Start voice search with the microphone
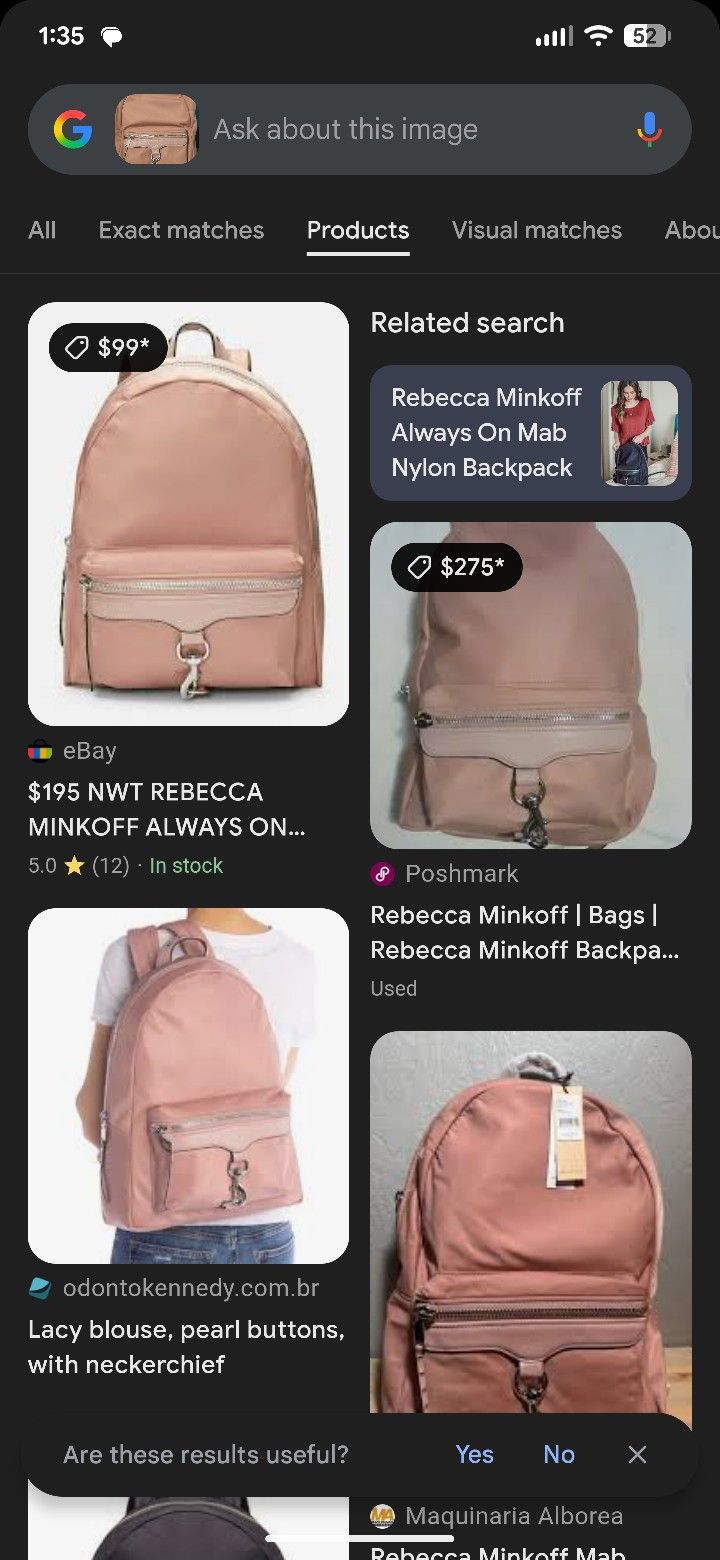The image size is (720, 1560). 649,130
